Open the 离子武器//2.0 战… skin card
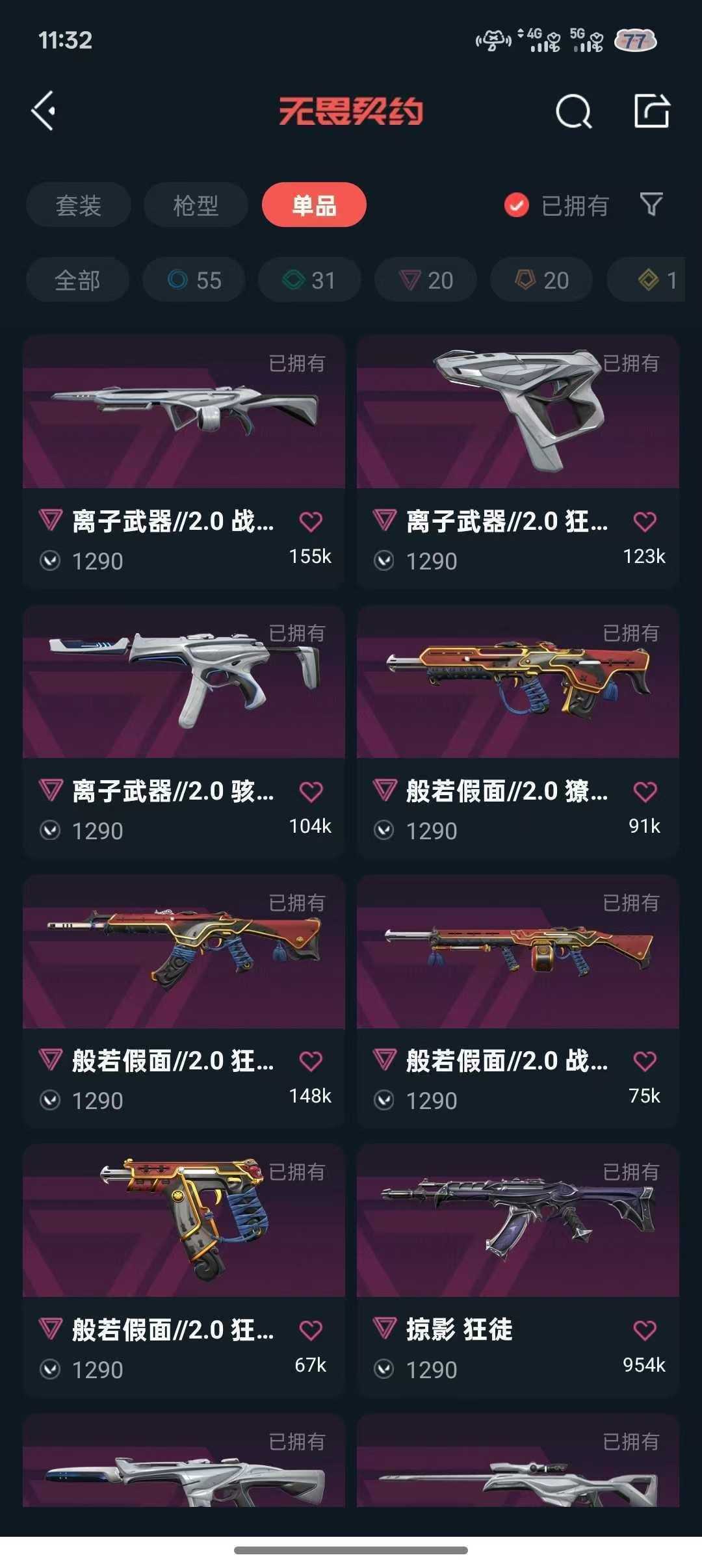The height and width of the screenshot is (1568, 702). (184, 462)
